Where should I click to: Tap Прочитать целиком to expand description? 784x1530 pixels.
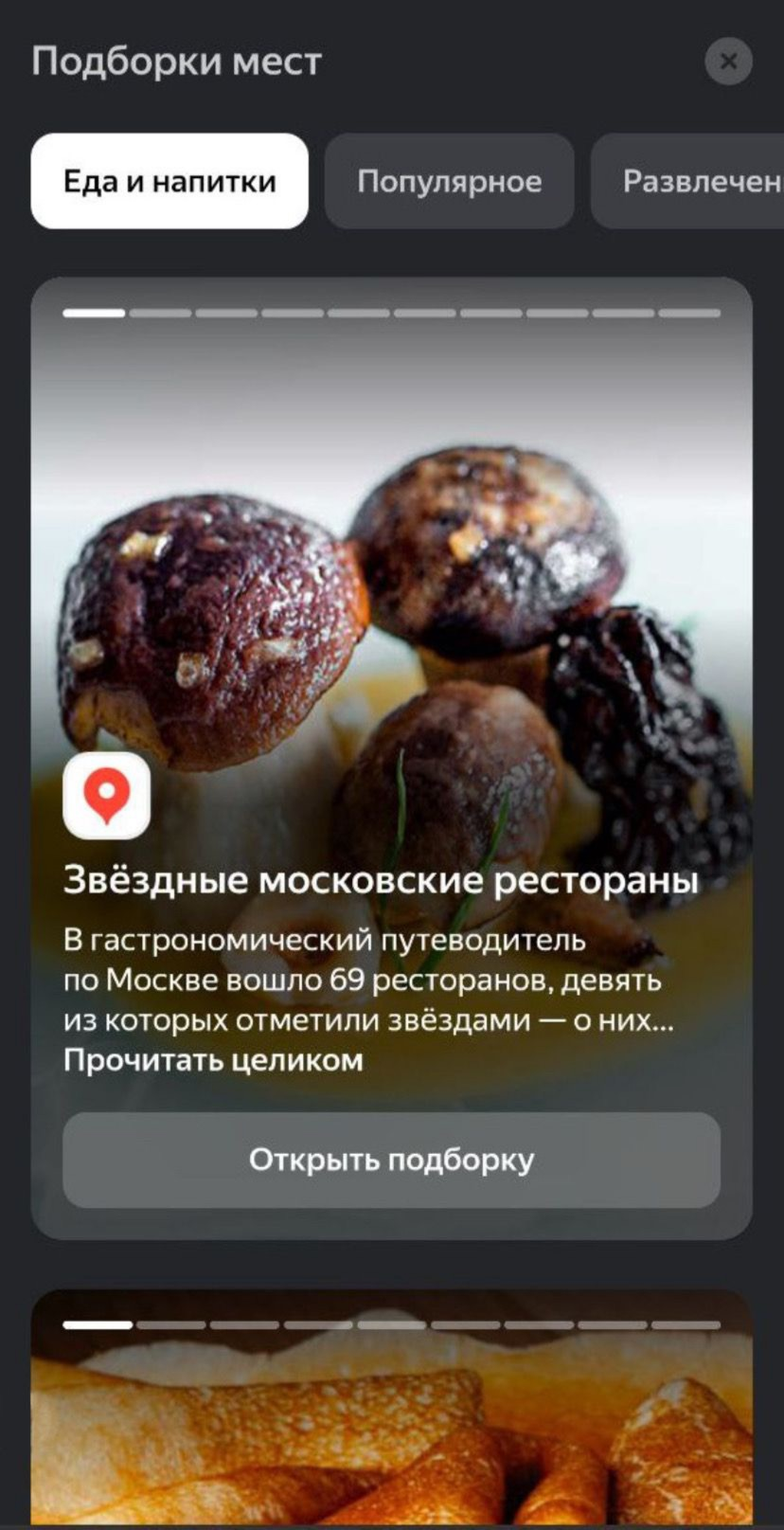[213, 1060]
